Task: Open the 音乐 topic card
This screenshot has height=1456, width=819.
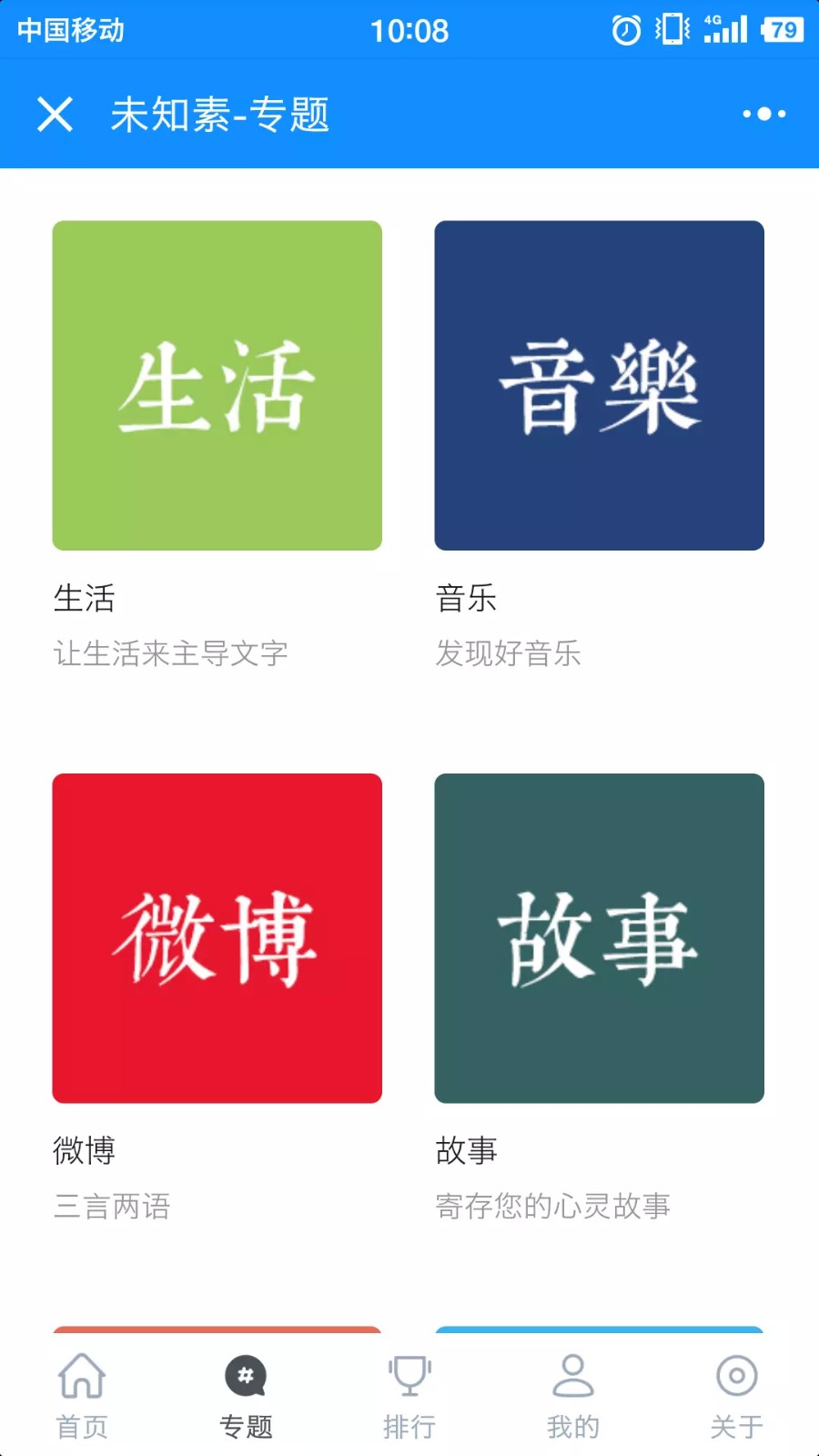Action: tap(599, 386)
